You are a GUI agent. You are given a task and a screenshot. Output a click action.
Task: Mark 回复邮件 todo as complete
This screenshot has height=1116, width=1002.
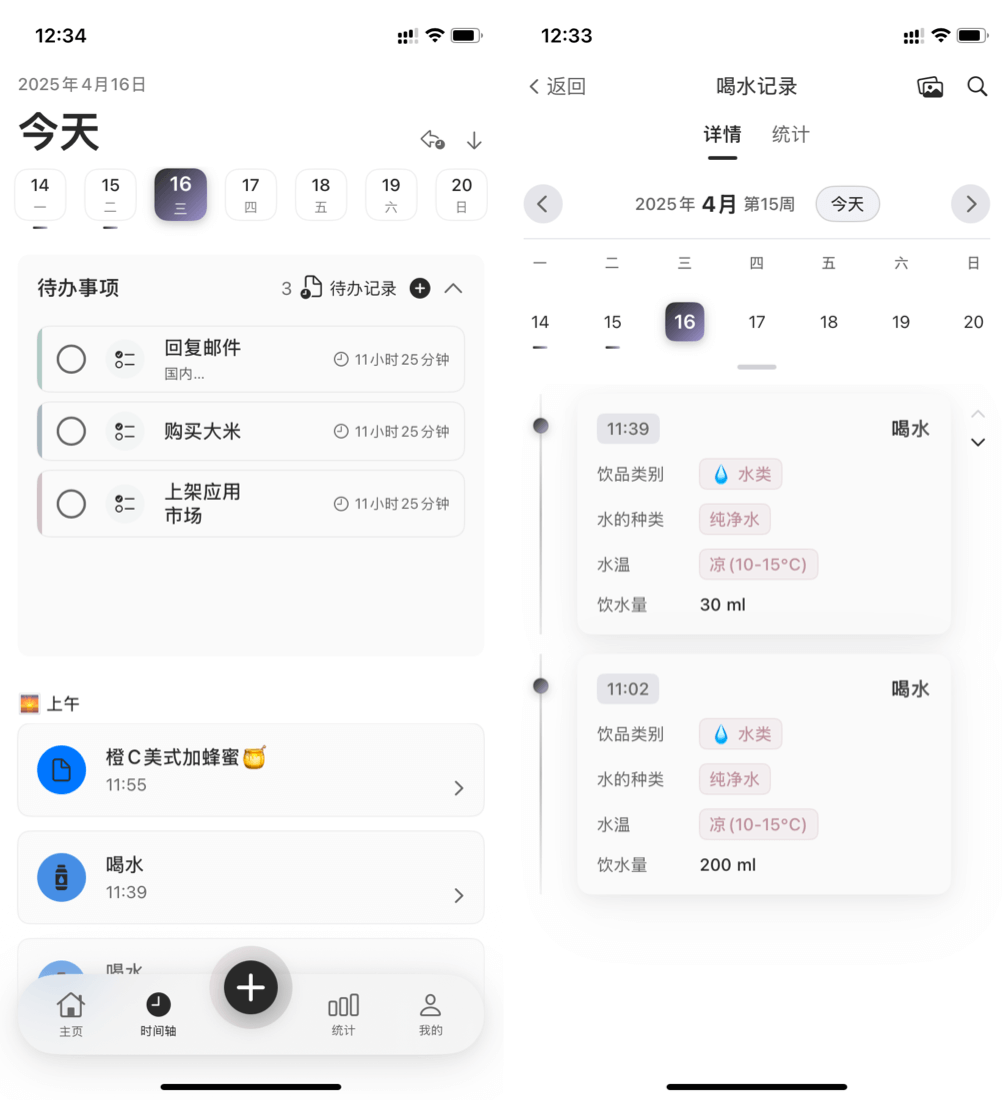(x=71, y=359)
